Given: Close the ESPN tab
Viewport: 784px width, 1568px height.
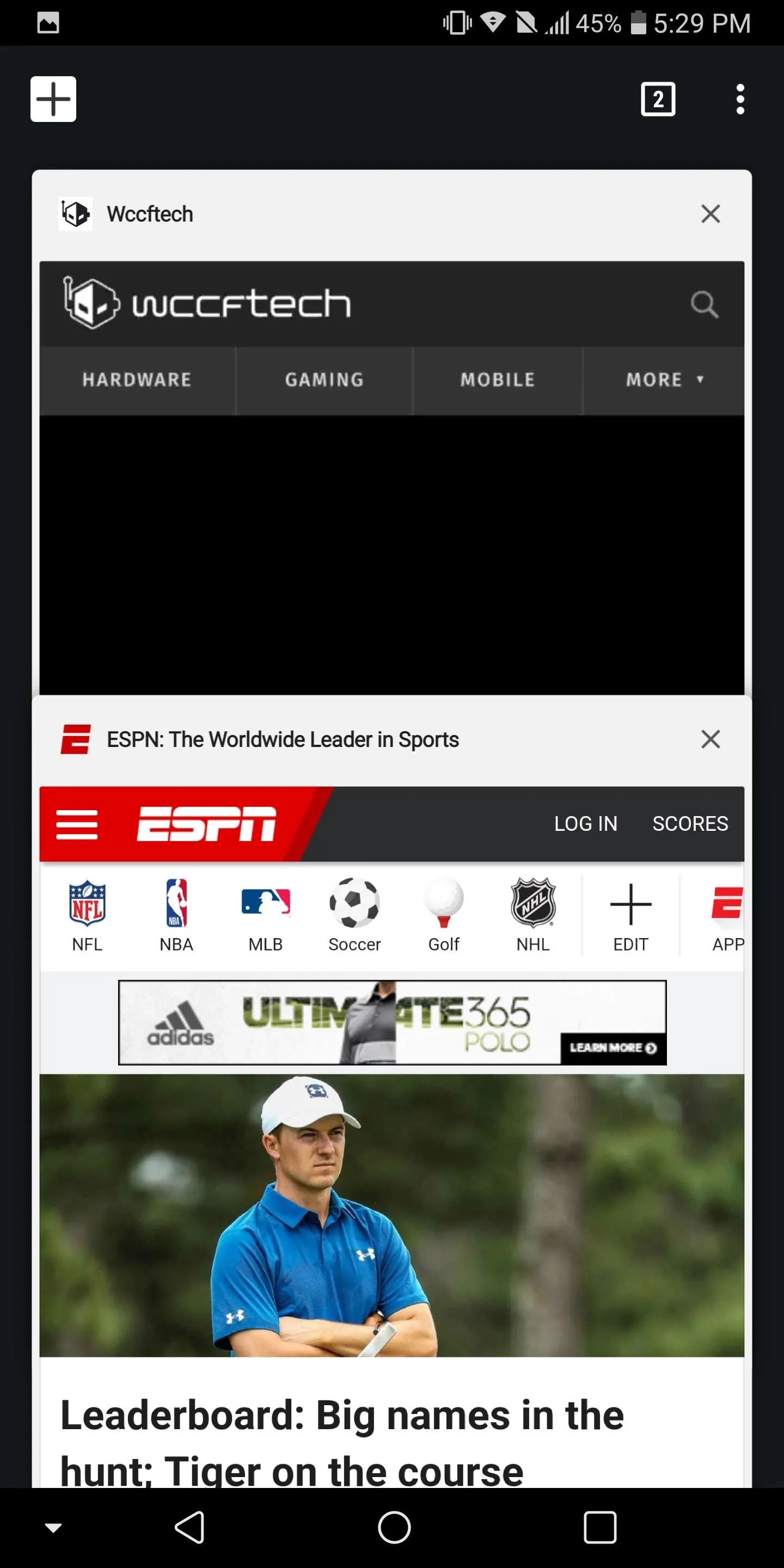Looking at the screenshot, I should (x=710, y=739).
